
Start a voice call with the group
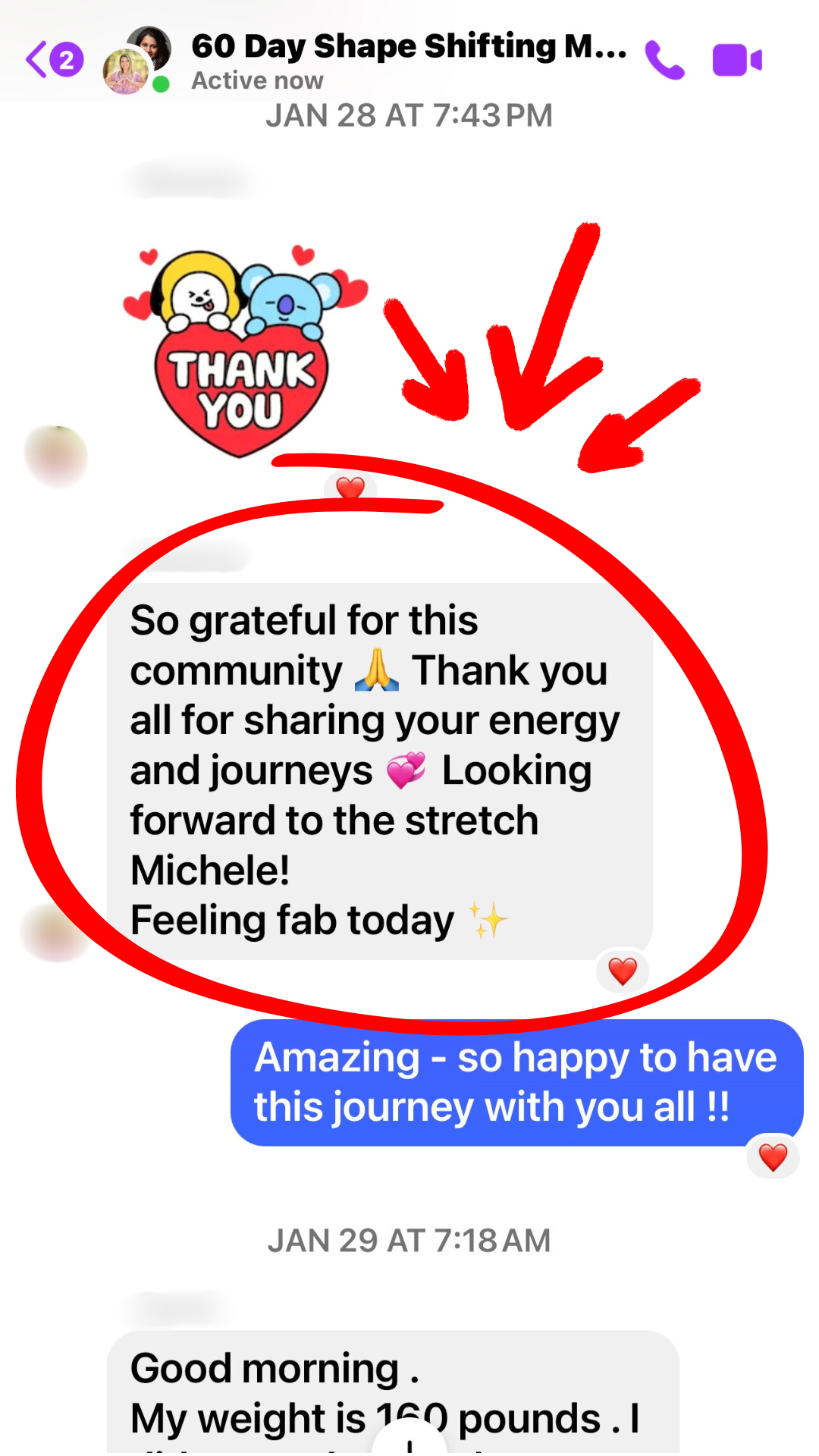pyautogui.click(x=664, y=61)
